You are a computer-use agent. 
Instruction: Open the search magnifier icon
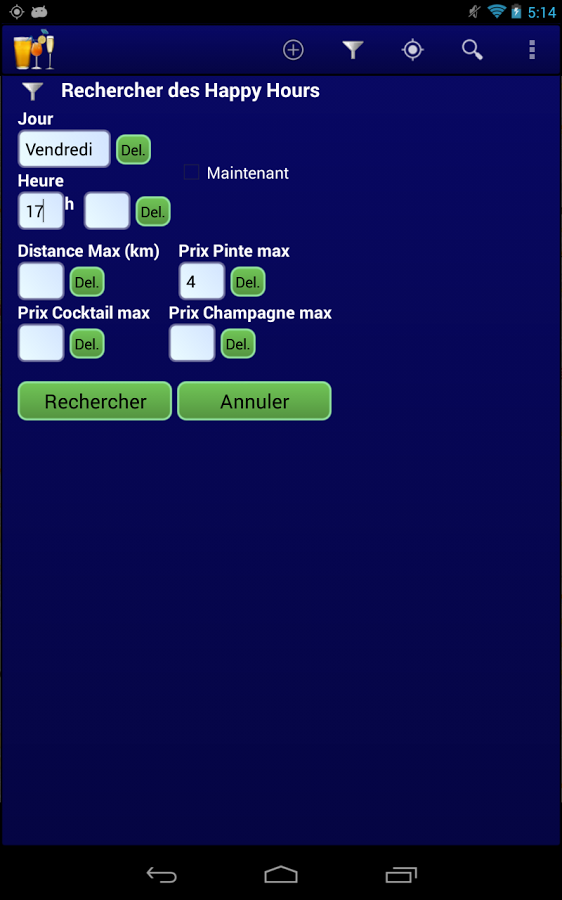point(472,50)
